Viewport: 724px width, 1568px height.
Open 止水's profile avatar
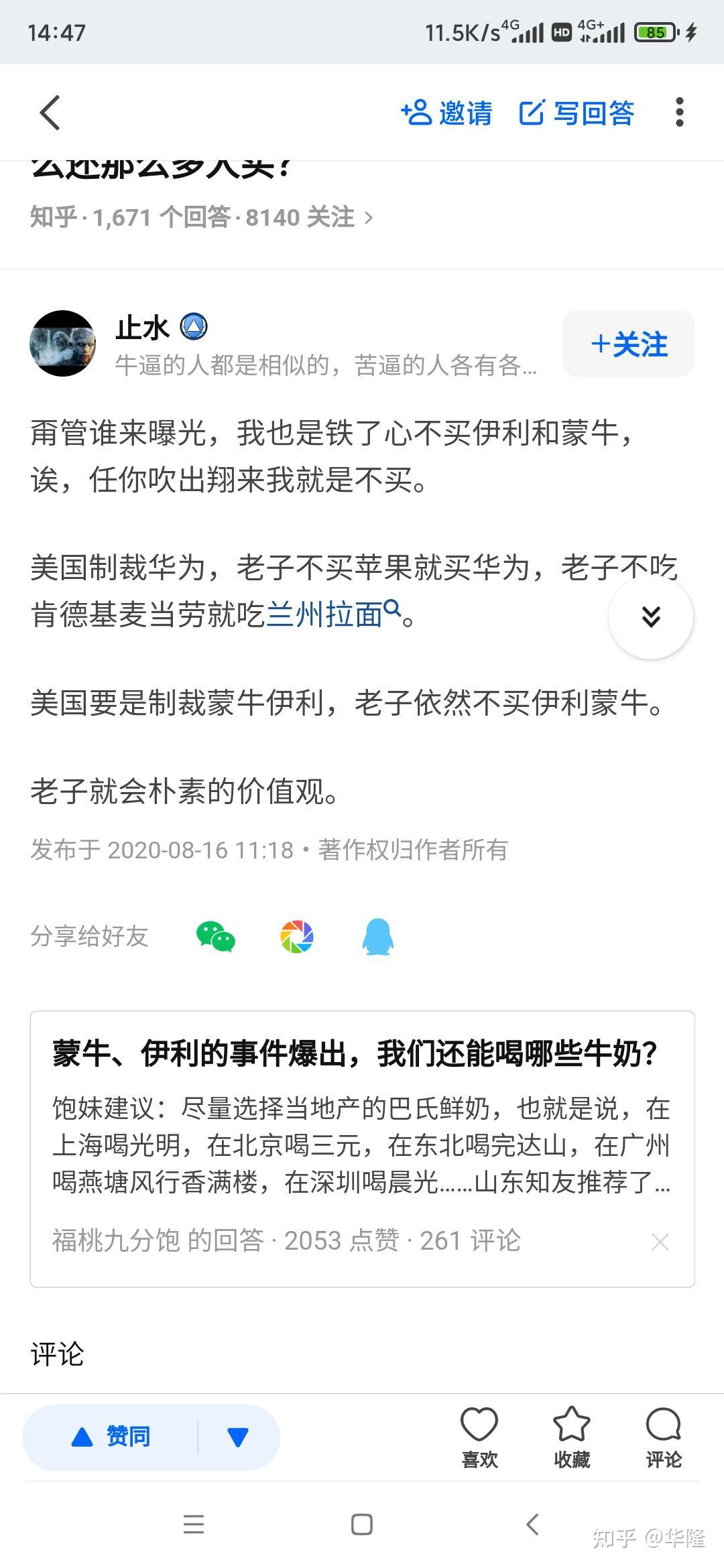pos(63,343)
